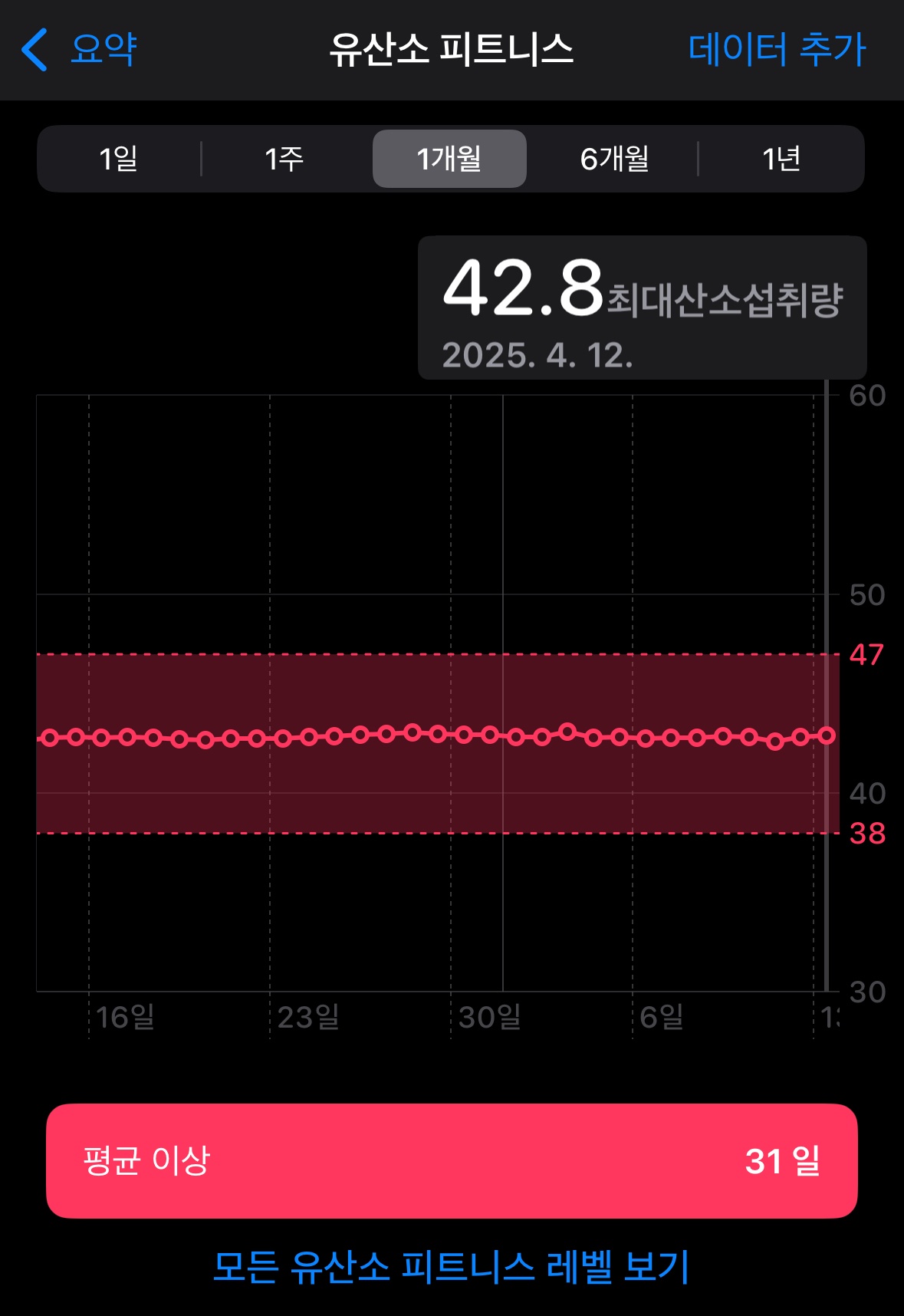This screenshot has width=904, height=1316.
Task: Select a data point on the chart line
Action: (437, 736)
